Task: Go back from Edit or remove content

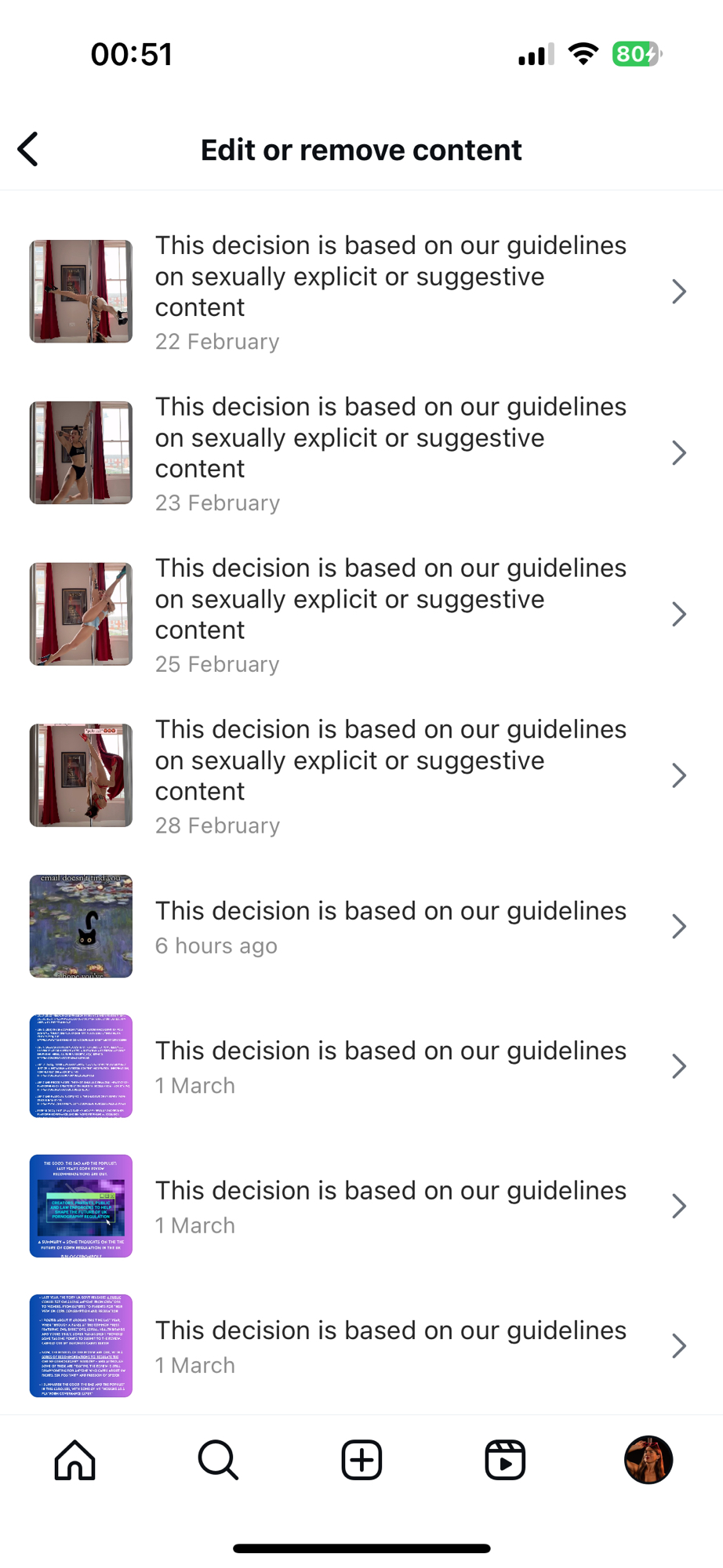Action: pyautogui.click(x=28, y=149)
